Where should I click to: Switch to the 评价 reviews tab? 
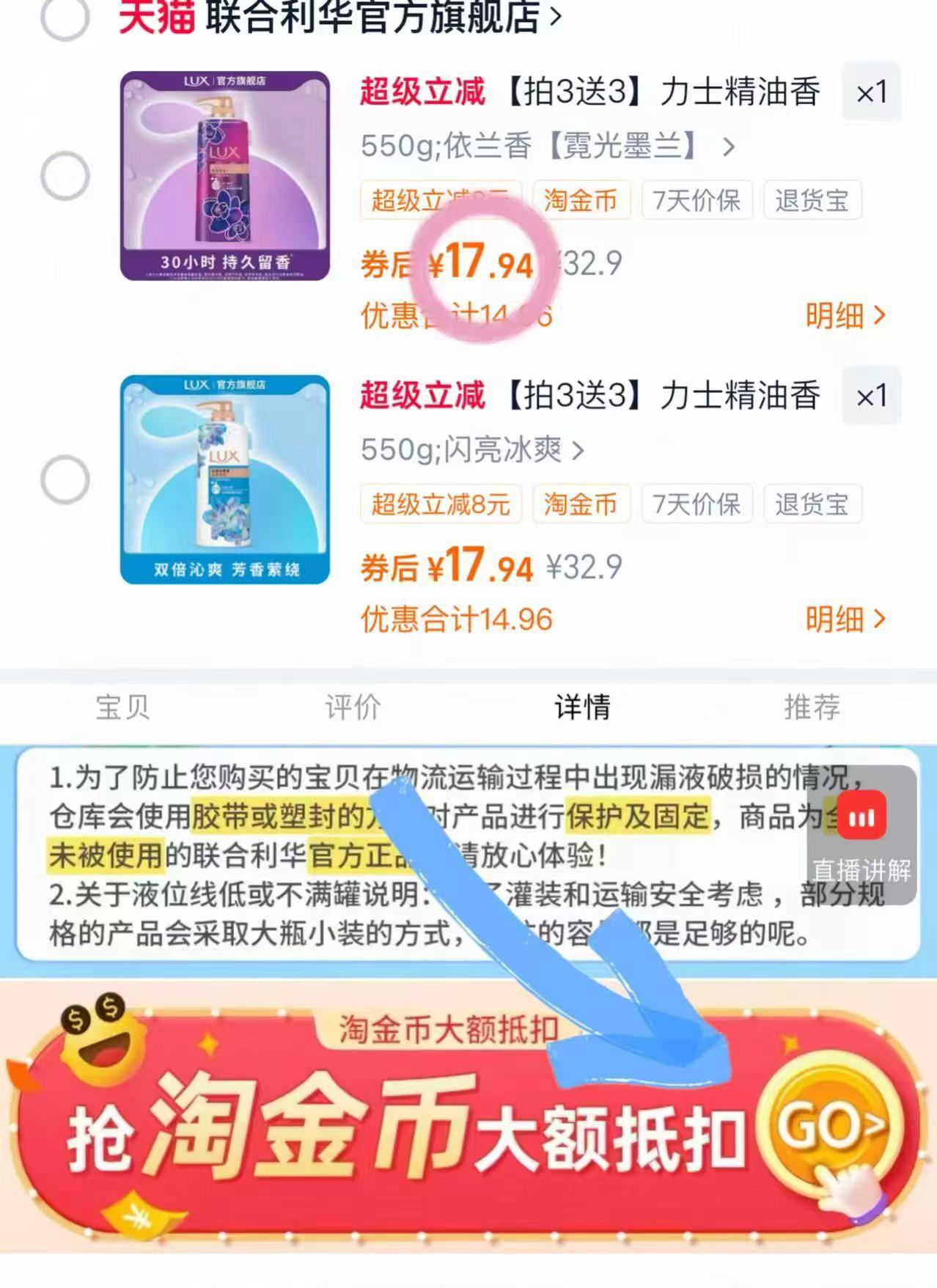(x=351, y=707)
